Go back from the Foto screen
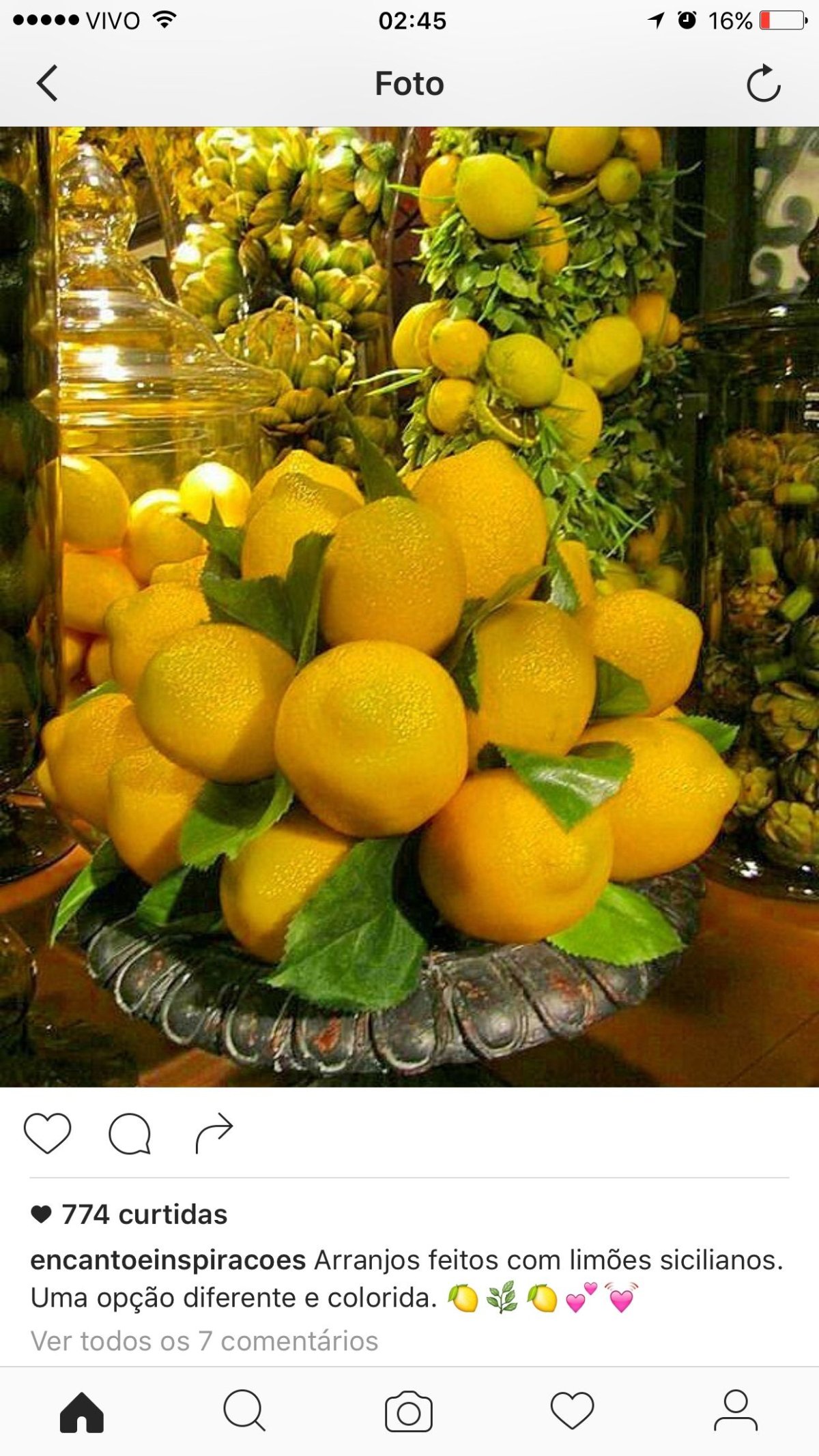This screenshot has width=819, height=1456. pyautogui.click(x=46, y=83)
